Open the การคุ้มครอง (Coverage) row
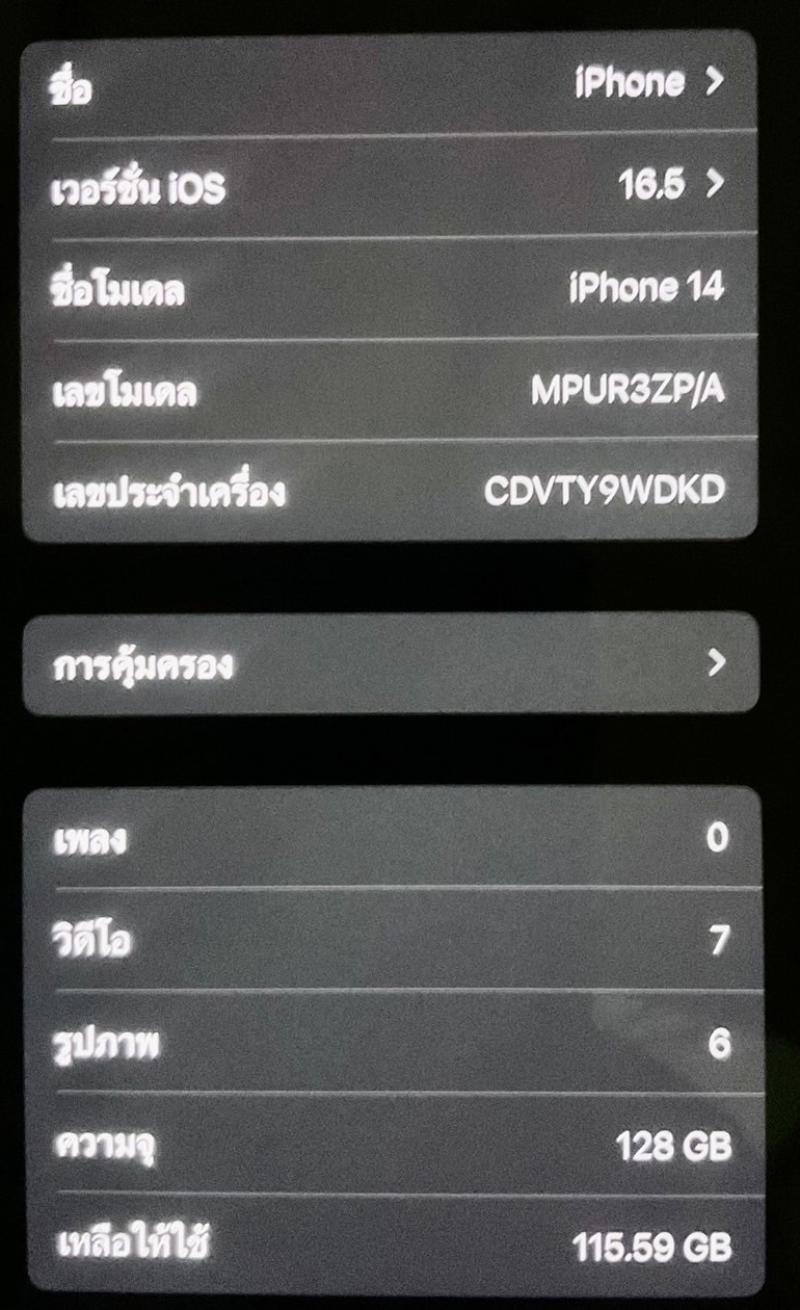 [x=390, y=663]
